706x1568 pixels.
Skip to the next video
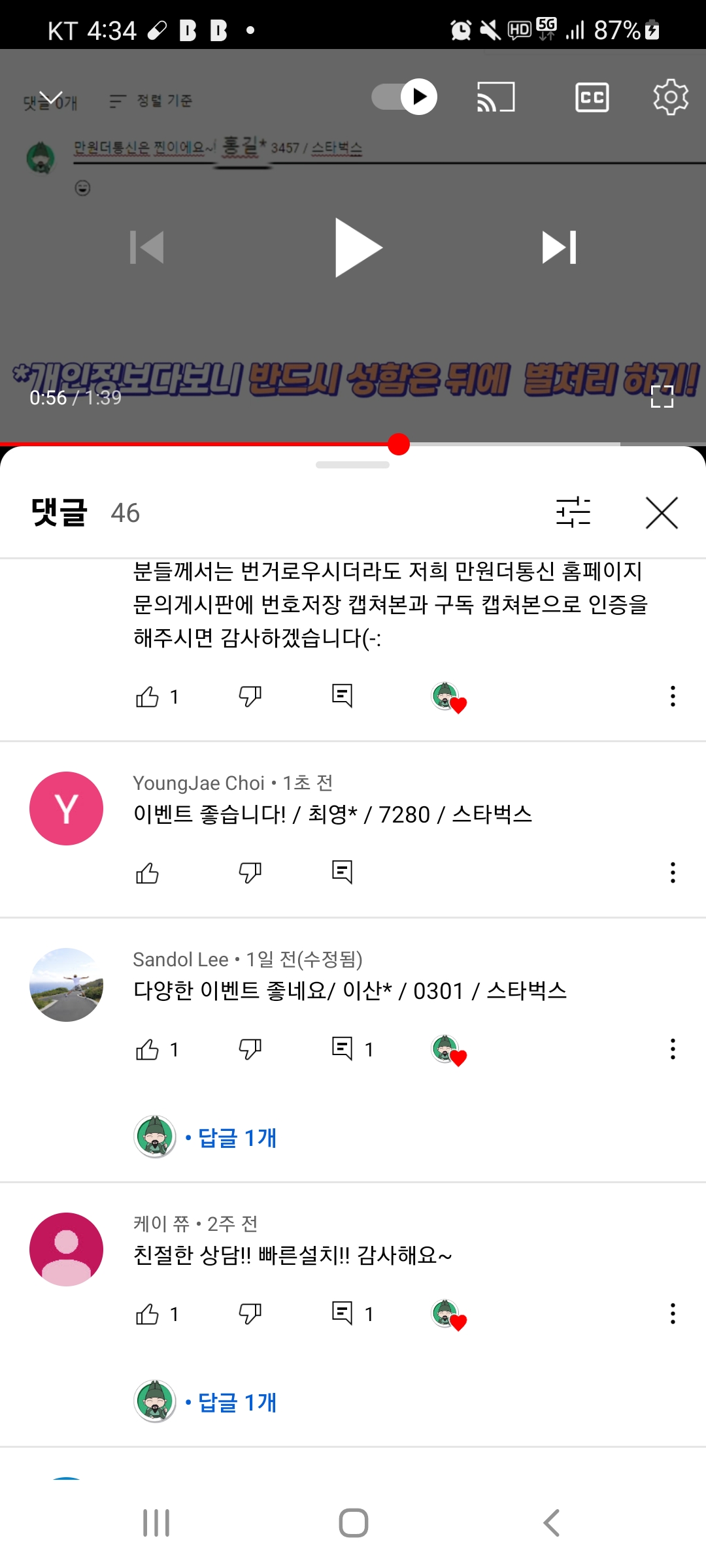click(560, 248)
